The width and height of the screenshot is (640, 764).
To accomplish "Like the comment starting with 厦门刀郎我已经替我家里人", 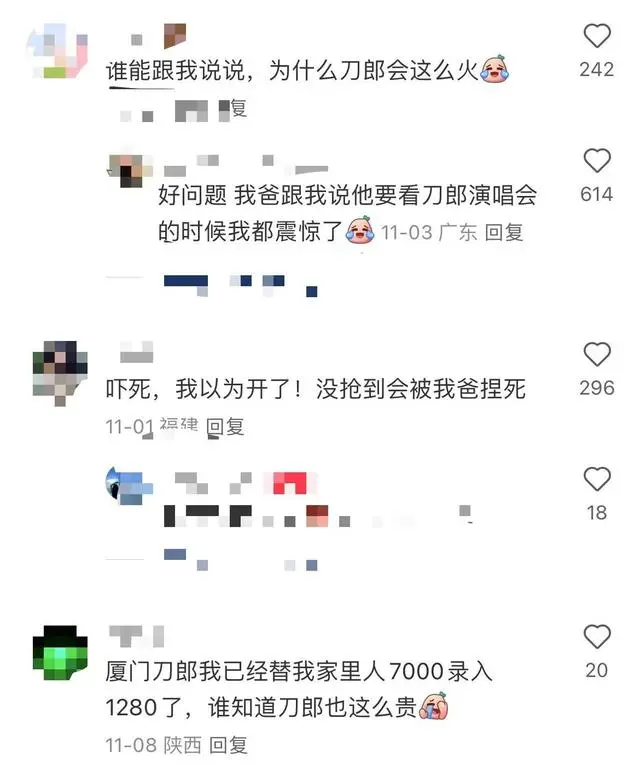I will (x=597, y=637).
